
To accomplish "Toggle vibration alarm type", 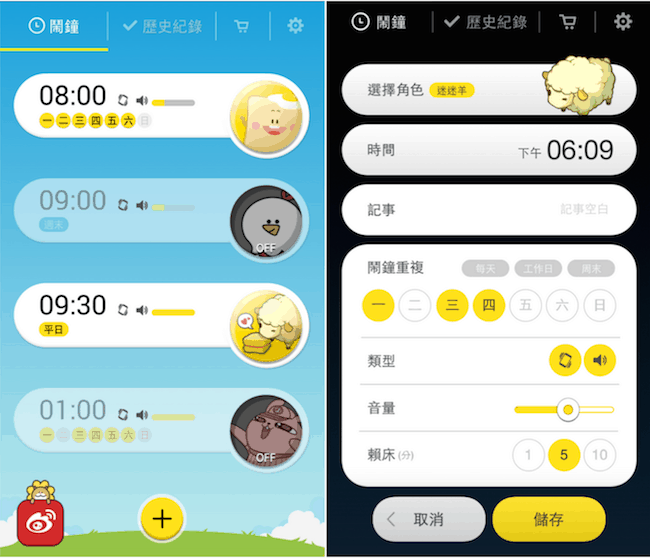I will (x=564, y=360).
